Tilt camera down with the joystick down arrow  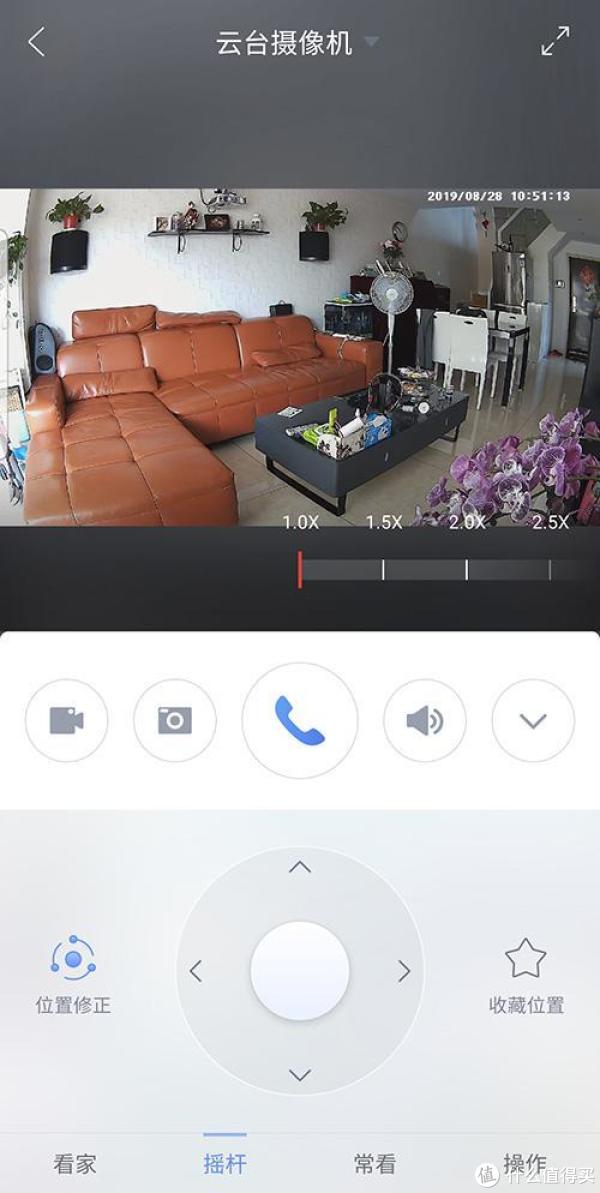(x=300, y=1075)
